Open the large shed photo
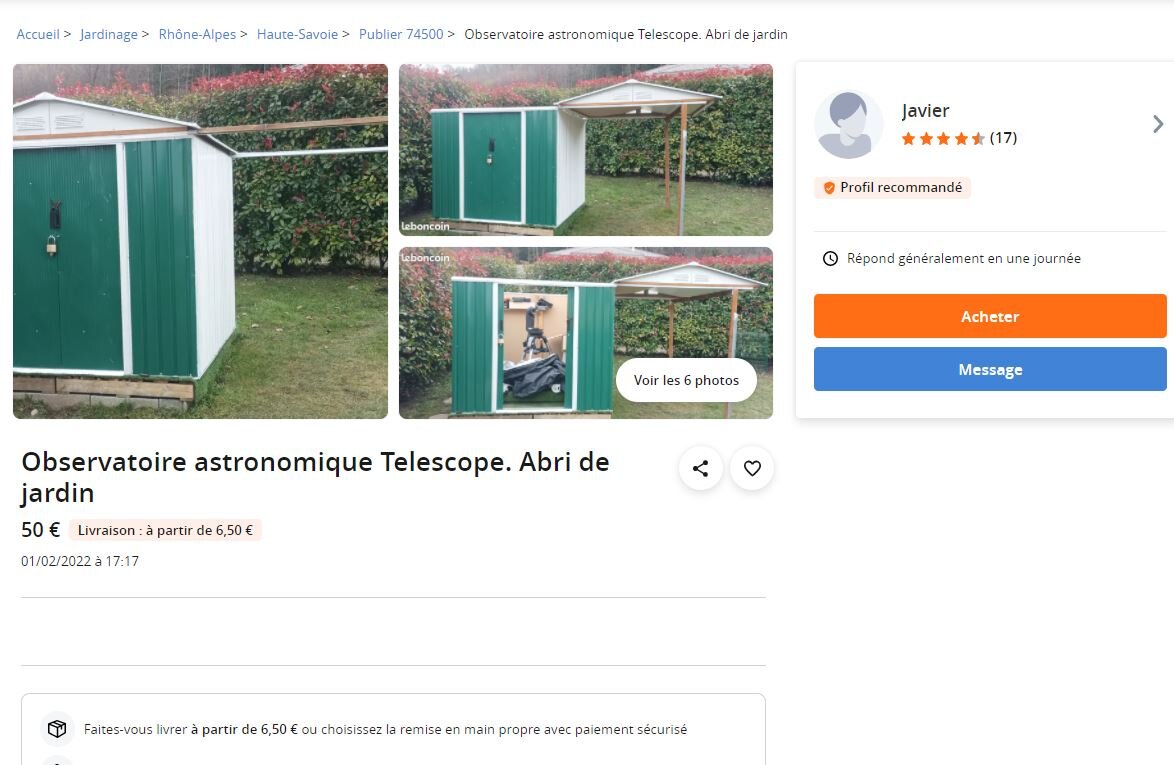This screenshot has height=765, width=1174. [x=200, y=241]
